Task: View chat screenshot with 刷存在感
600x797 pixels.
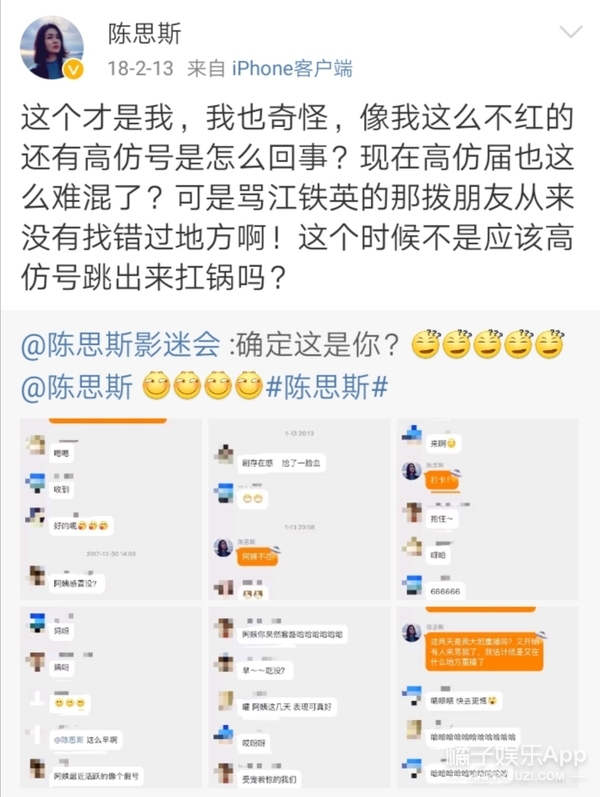Action: click(x=299, y=509)
